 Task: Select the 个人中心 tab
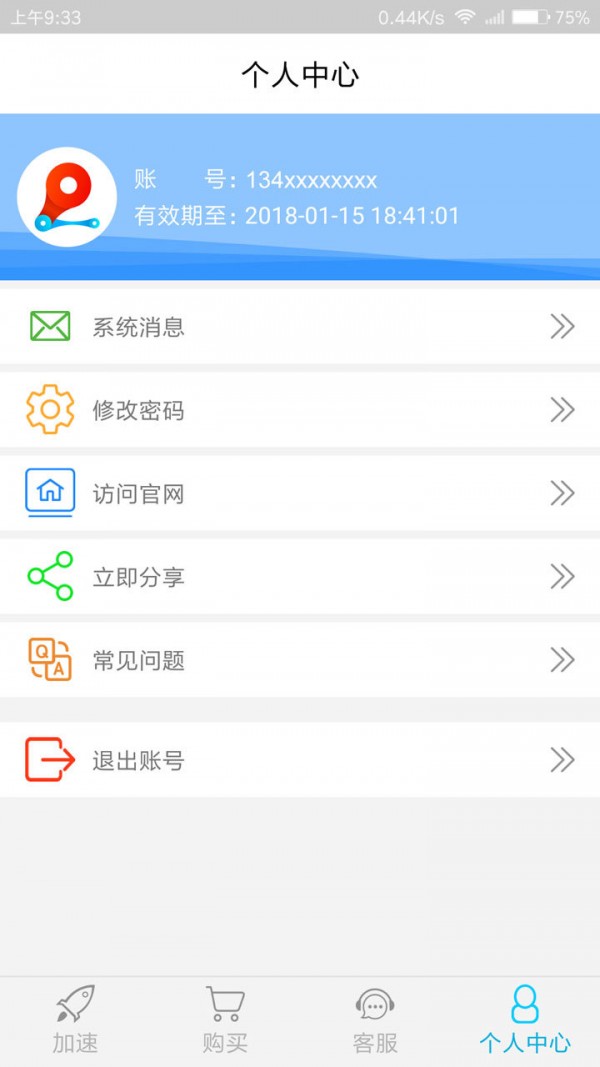click(525, 1020)
